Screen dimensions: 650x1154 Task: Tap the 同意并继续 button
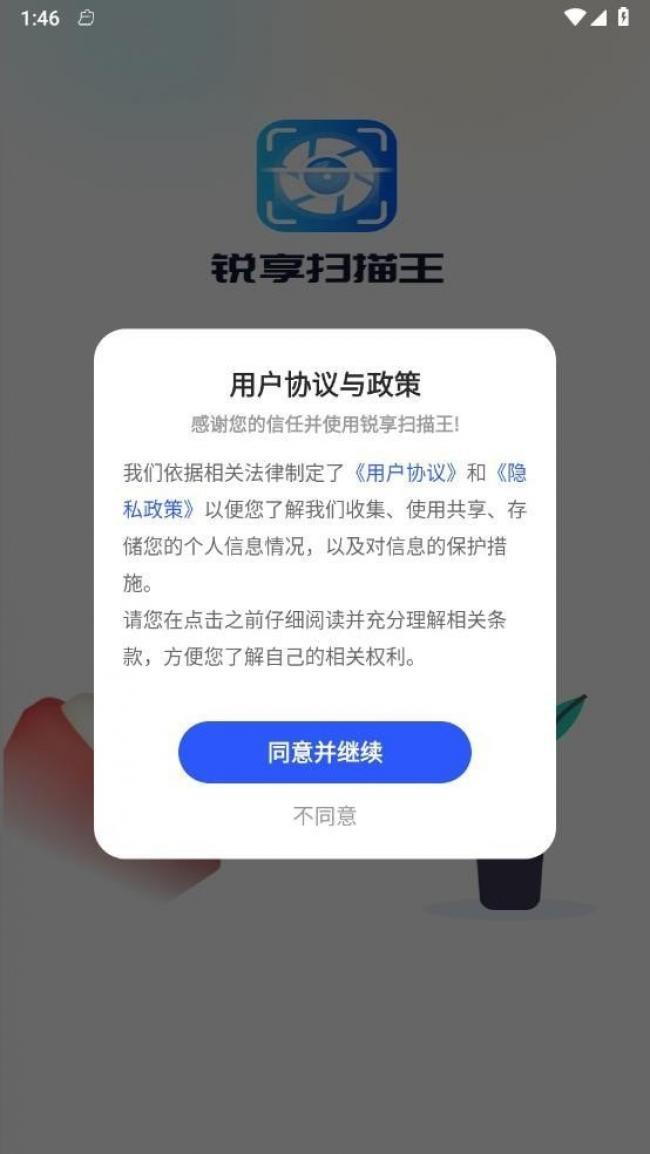tap(324, 752)
